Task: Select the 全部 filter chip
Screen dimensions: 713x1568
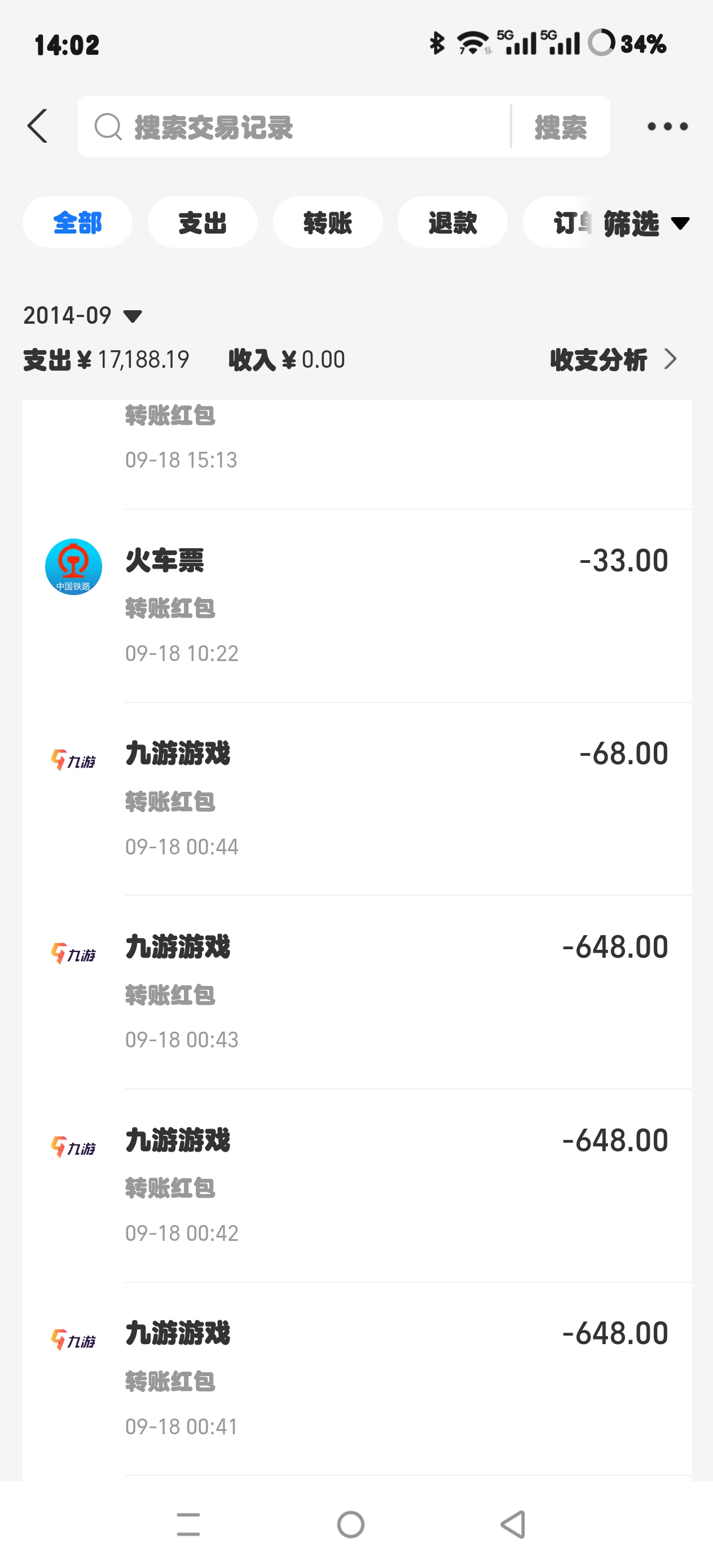Action: point(77,222)
